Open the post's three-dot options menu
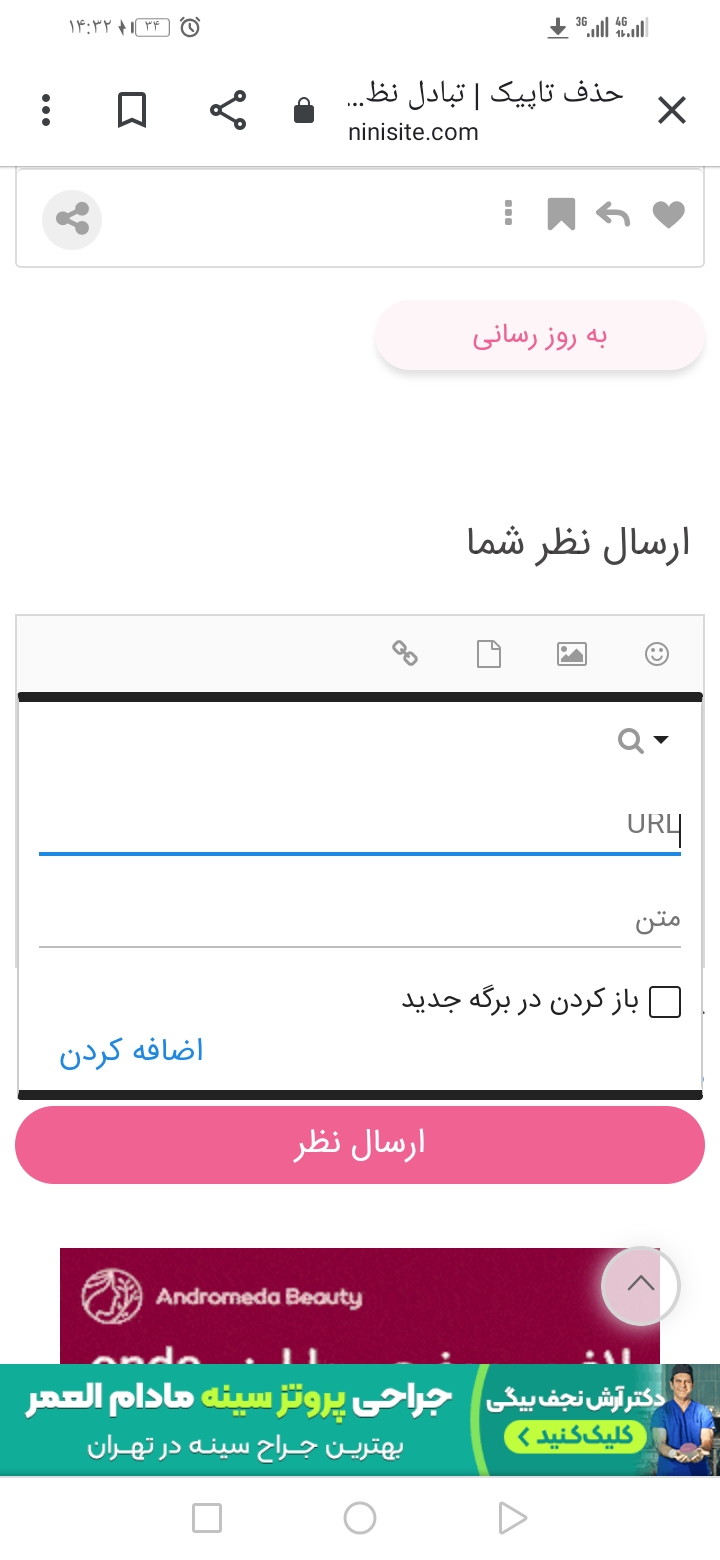 (x=509, y=213)
